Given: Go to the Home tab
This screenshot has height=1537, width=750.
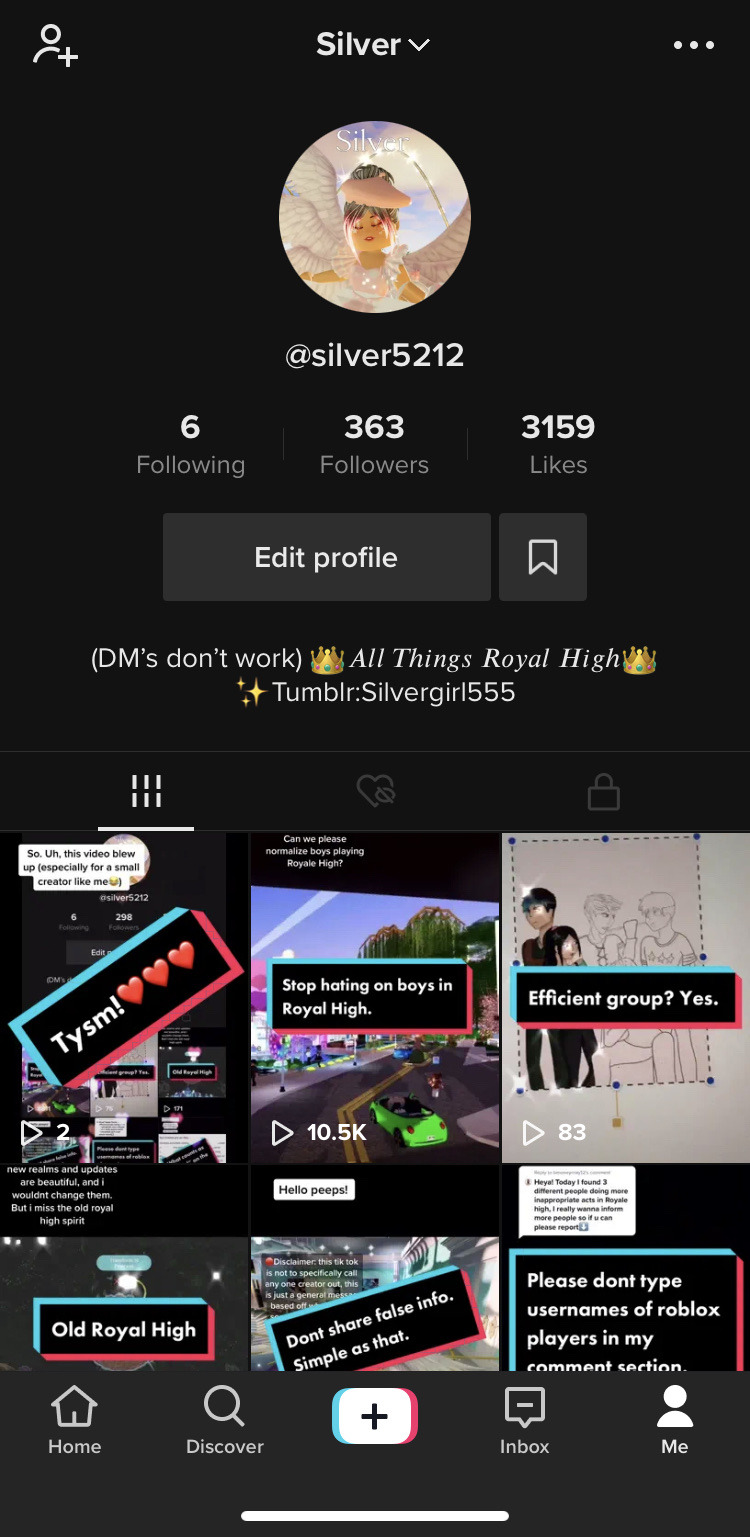Looking at the screenshot, I should pyautogui.click(x=75, y=1420).
